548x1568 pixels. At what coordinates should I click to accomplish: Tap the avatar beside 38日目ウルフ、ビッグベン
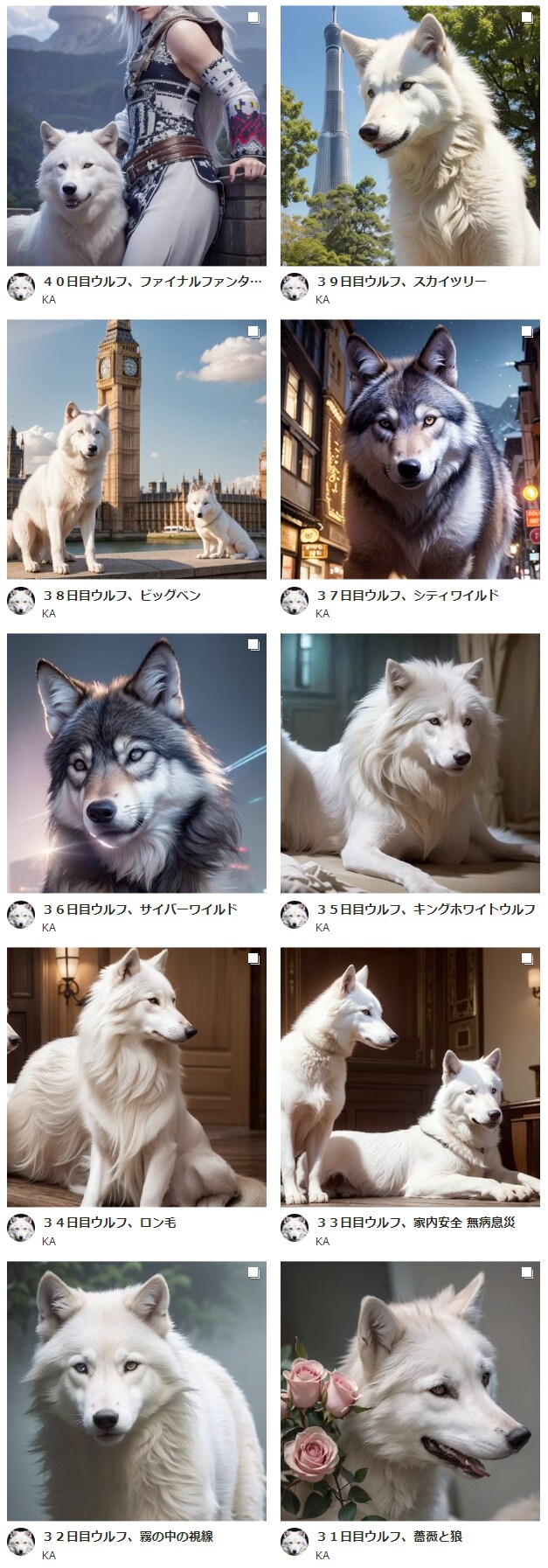[21, 601]
